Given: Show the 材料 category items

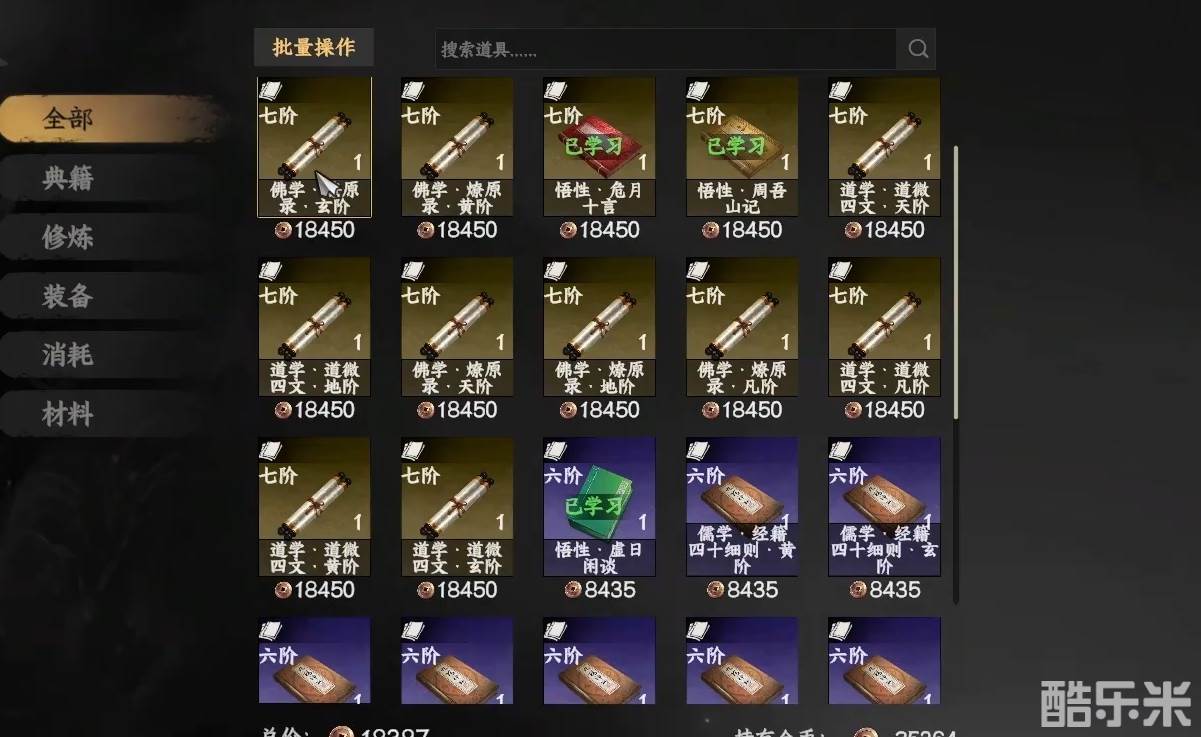Looking at the screenshot, I should [x=68, y=414].
